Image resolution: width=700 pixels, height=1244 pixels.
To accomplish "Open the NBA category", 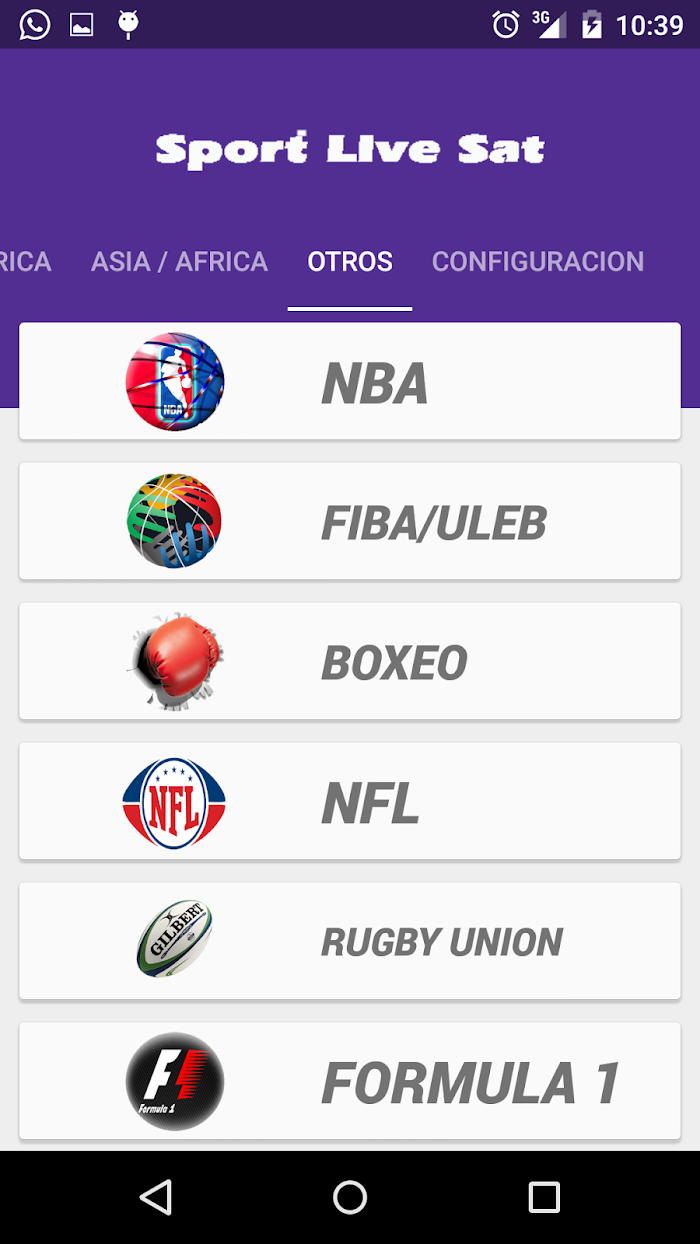I will 350,381.
